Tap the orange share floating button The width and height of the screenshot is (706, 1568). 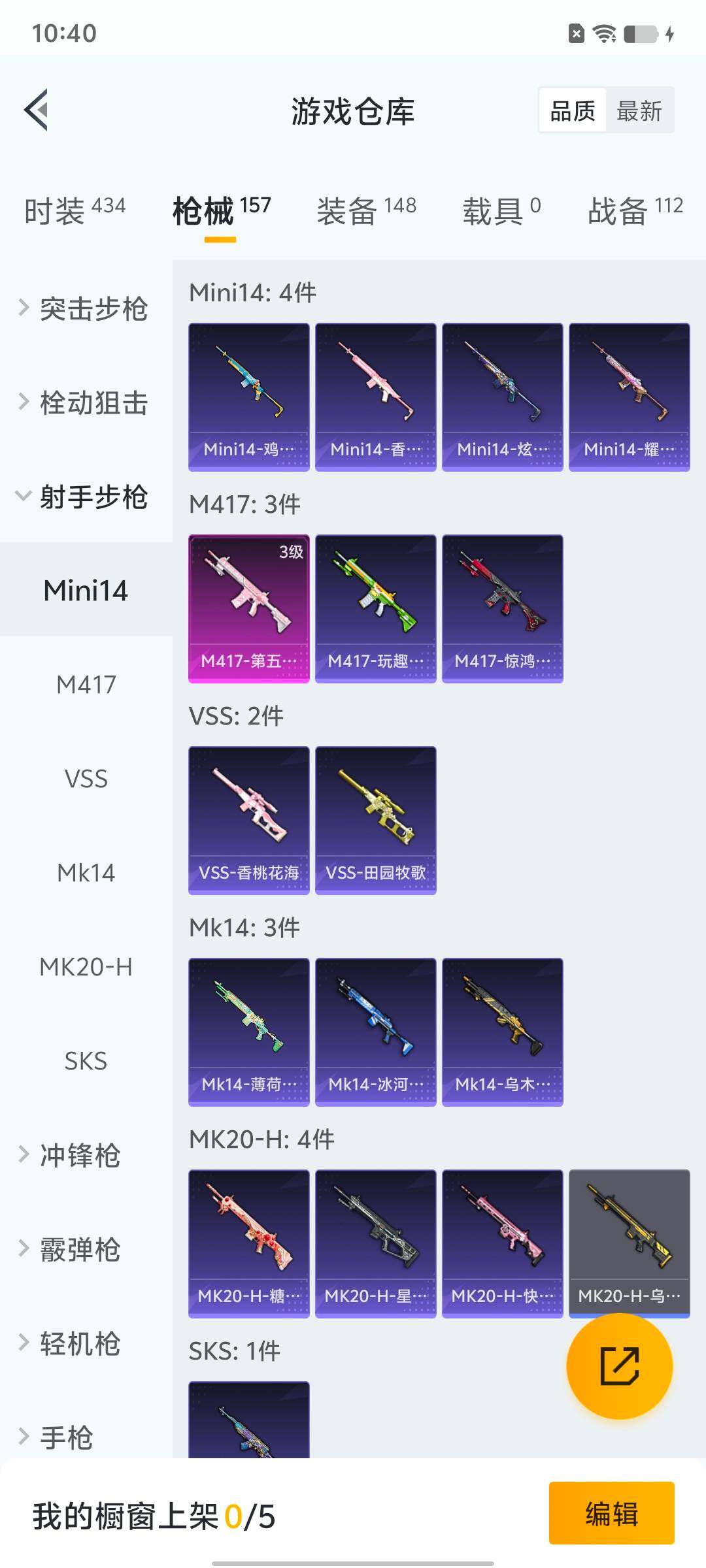tap(619, 1366)
